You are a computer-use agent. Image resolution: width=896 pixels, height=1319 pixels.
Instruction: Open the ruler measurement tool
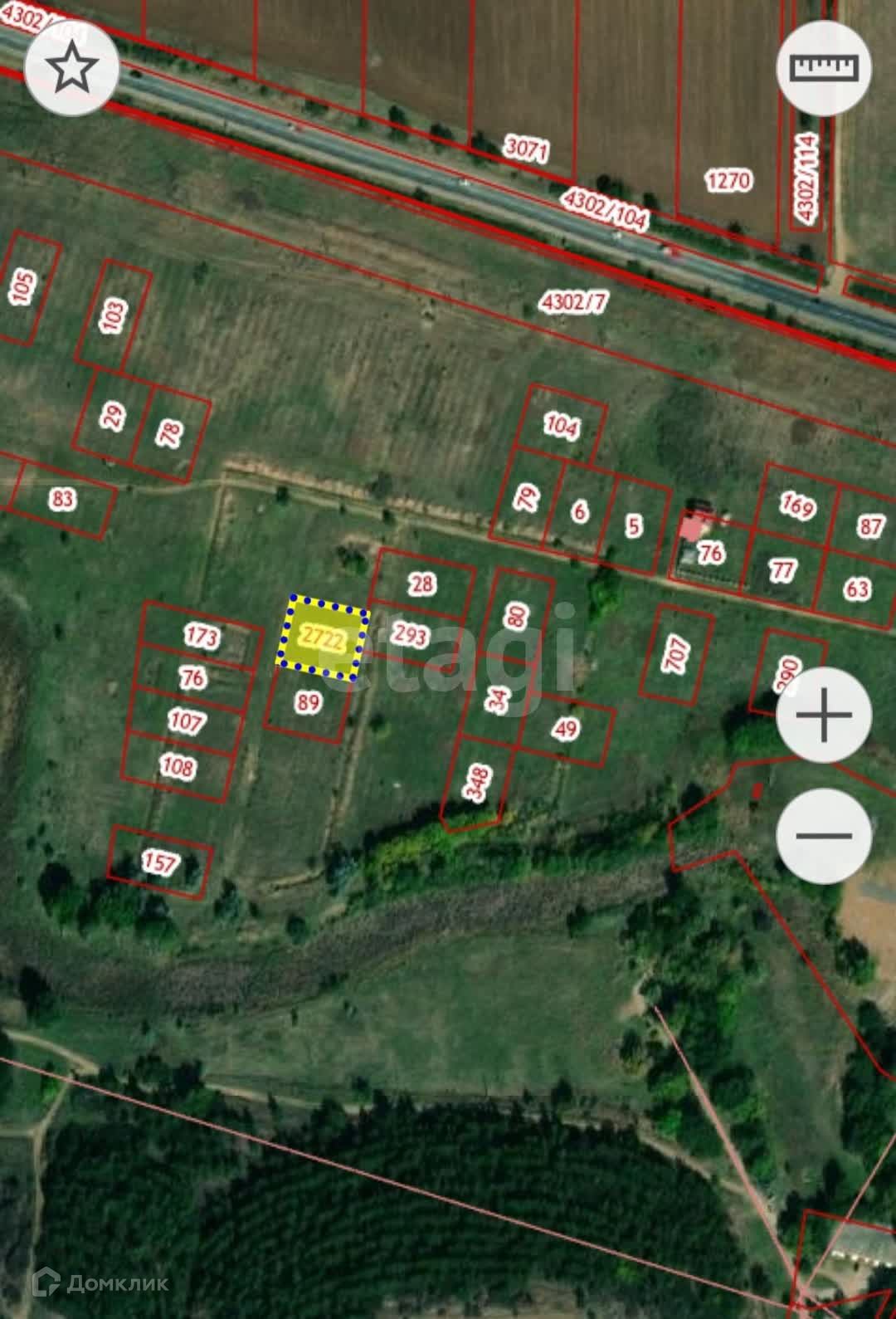824,68
